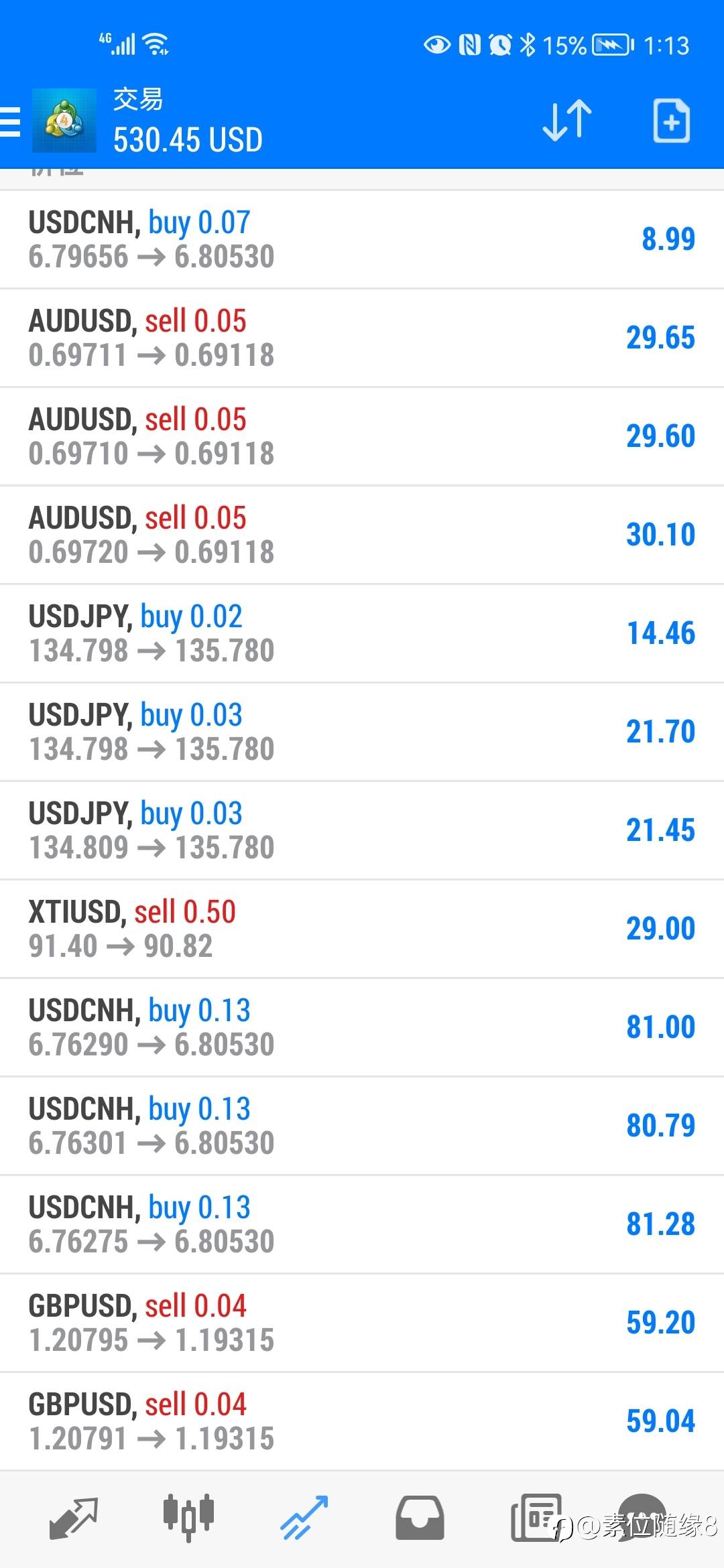Image resolution: width=724 pixels, height=1568 pixels.
Task: Open the History inbox tab
Action: click(420, 1518)
